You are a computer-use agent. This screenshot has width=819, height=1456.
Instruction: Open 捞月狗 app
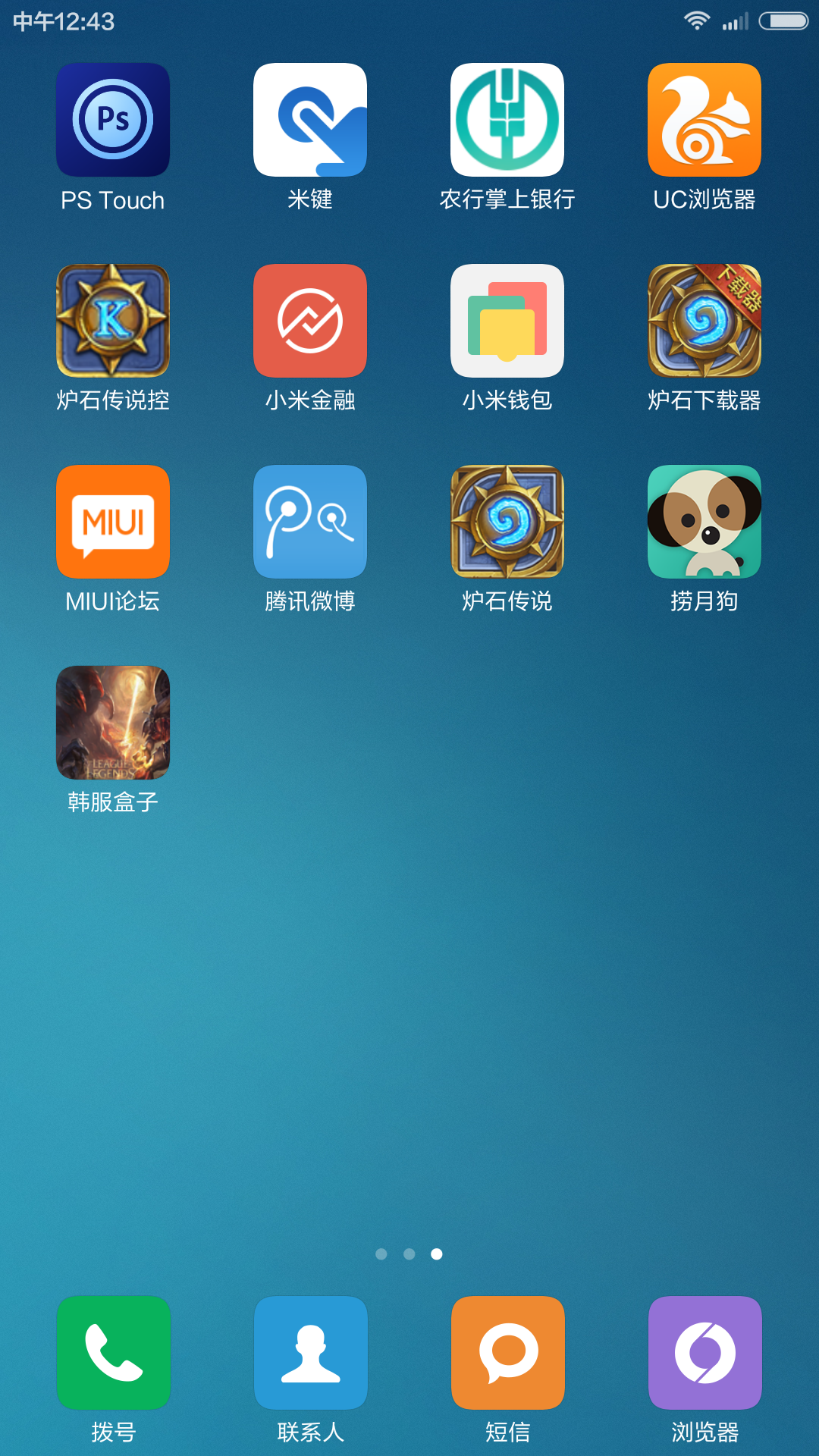pyautogui.click(x=704, y=522)
